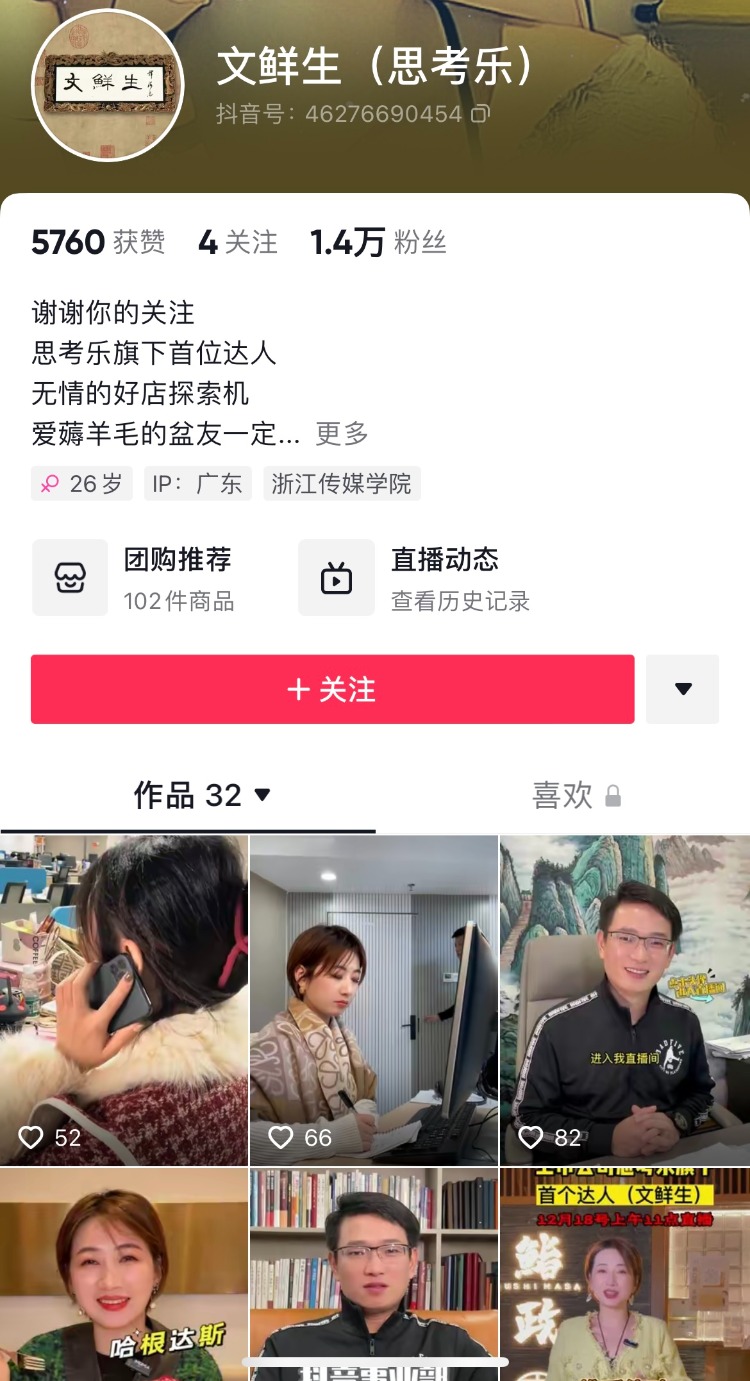This screenshot has height=1381, width=750.
Task: Open the video with 52 likes
Action: pos(124,1000)
